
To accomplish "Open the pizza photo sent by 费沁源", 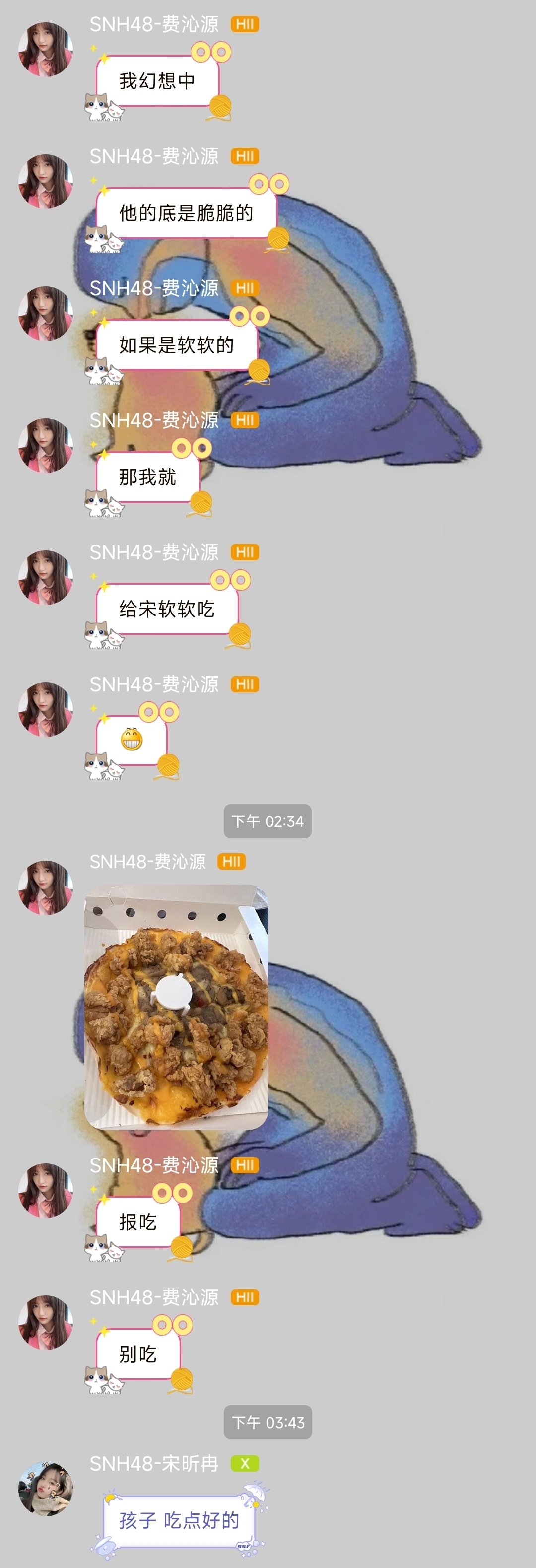I will tap(176, 1007).
